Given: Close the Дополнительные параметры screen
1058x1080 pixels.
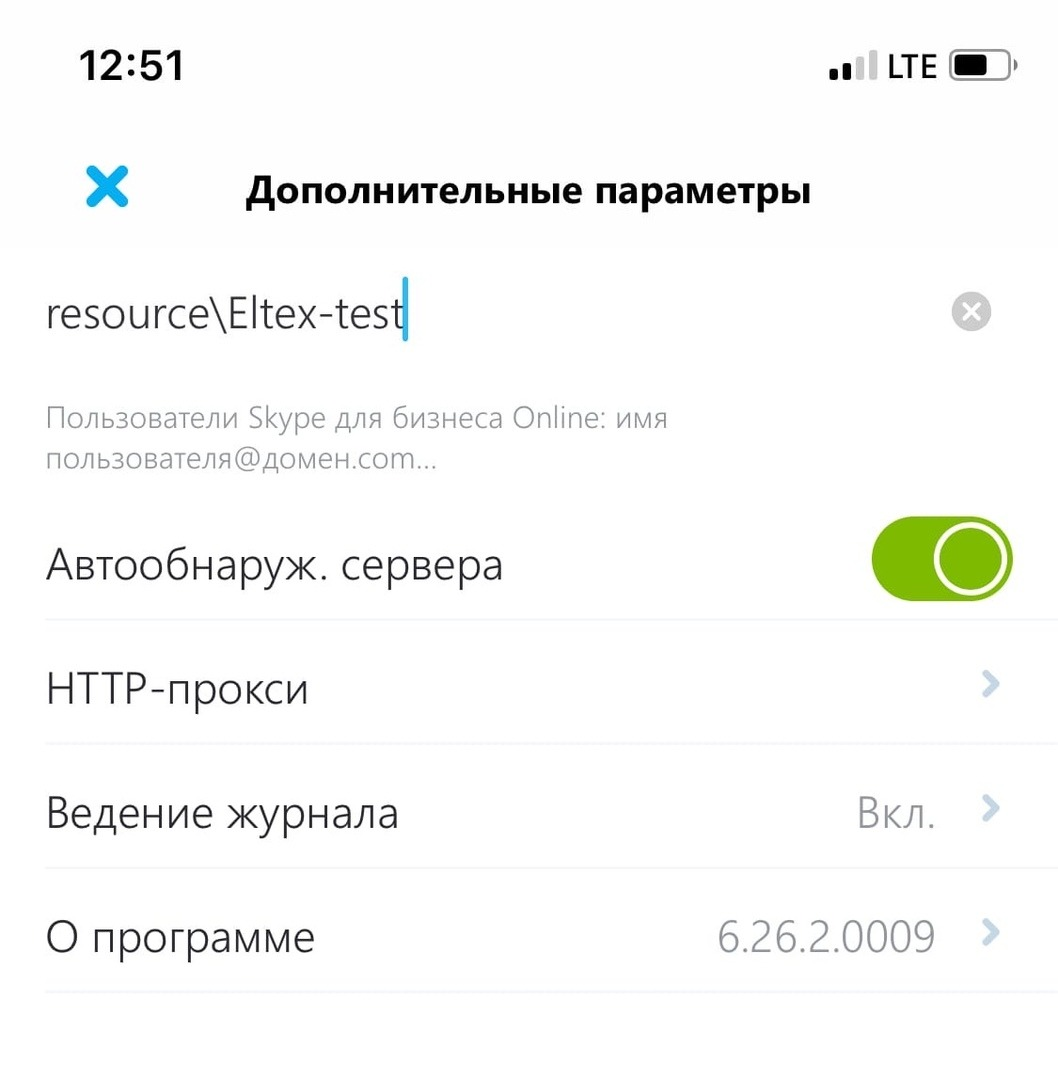Looking at the screenshot, I should click(107, 187).
